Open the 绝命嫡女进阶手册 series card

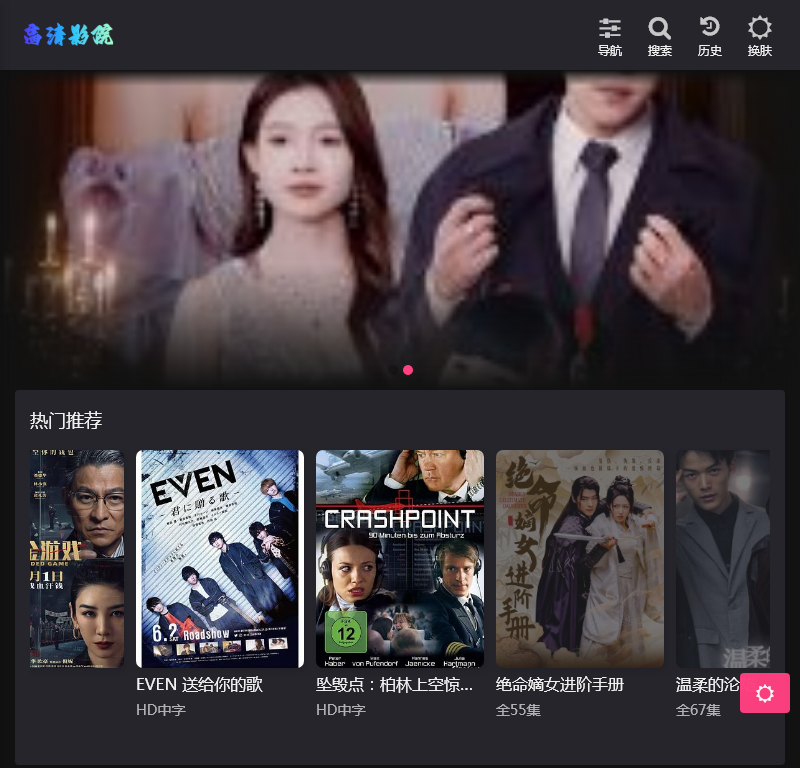[580, 559]
